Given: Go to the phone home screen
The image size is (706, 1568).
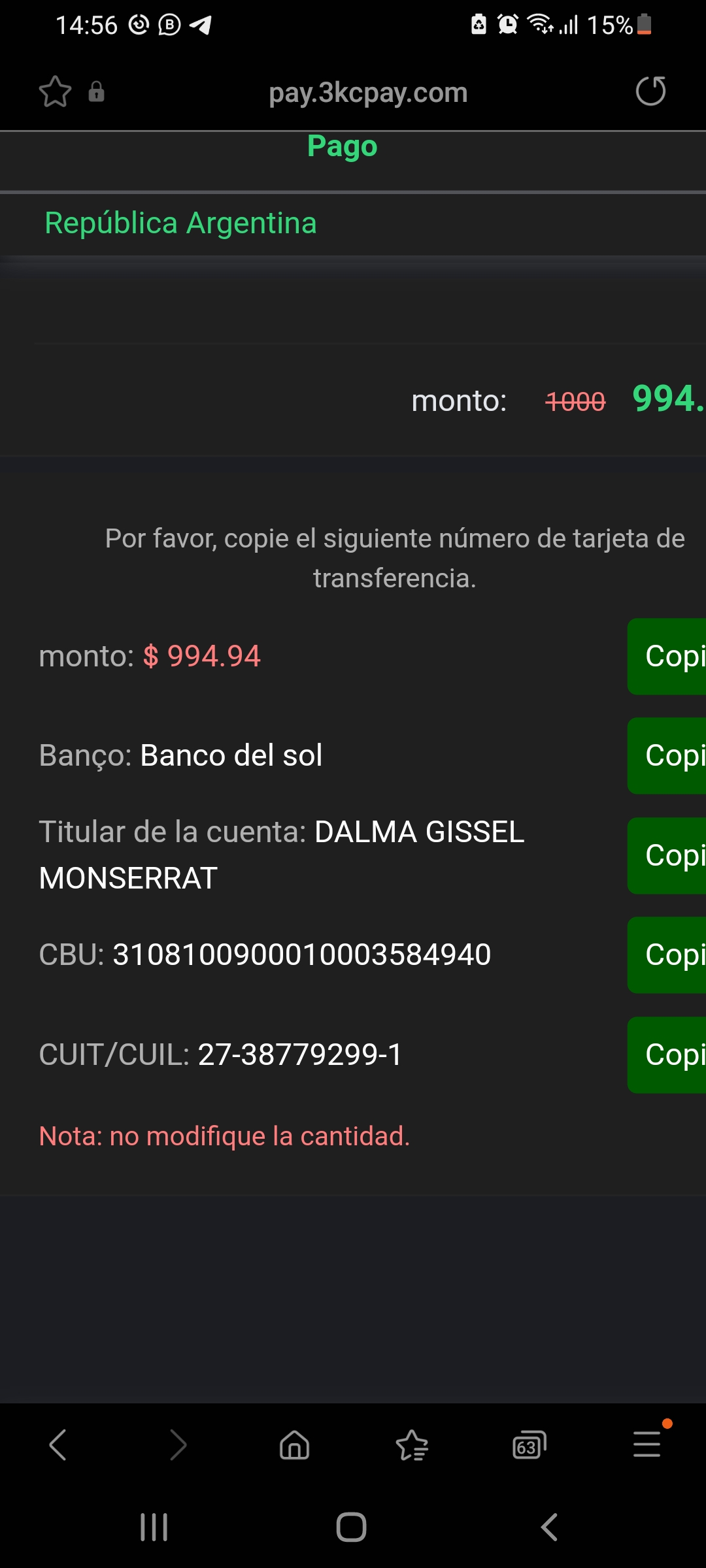Looking at the screenshot, I should pyautogui.click(x=352, y=1527).
